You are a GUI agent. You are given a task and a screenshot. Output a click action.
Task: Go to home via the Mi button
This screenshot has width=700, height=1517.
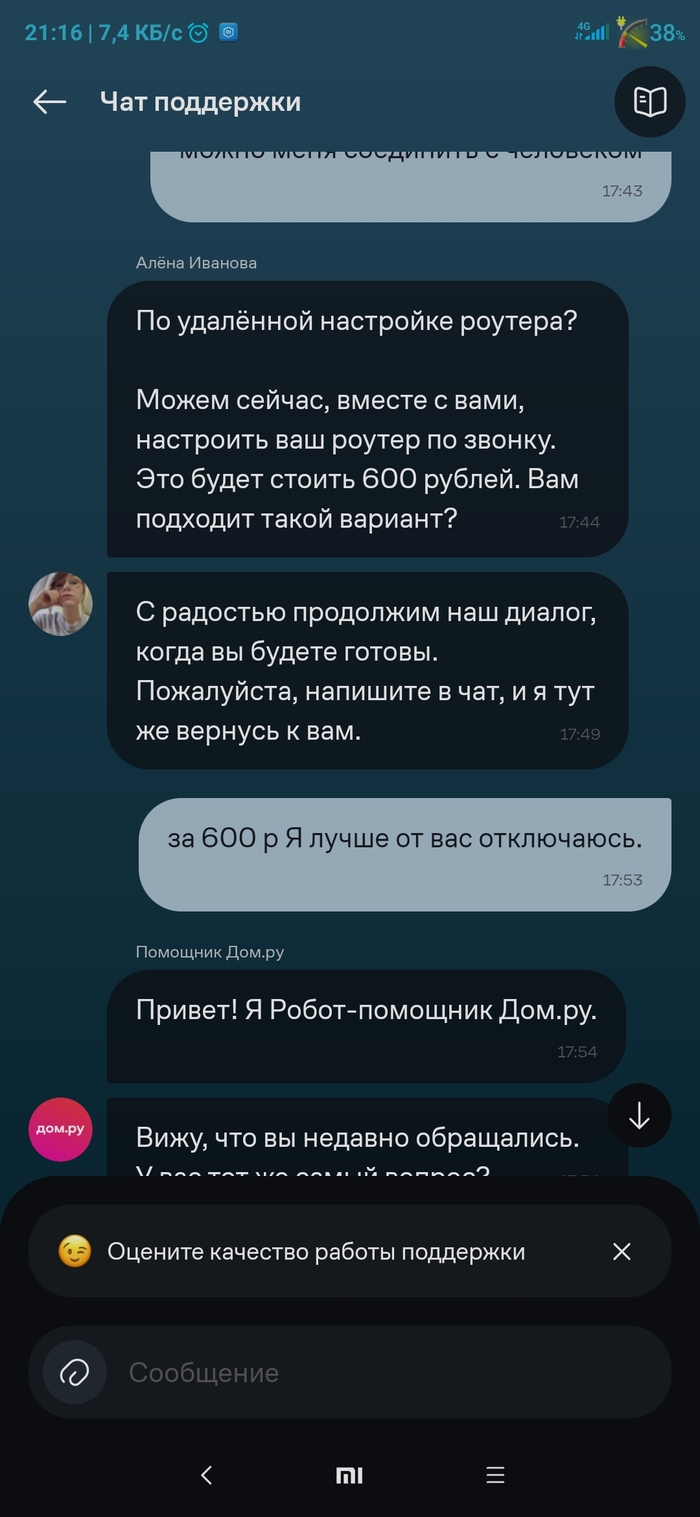(x=349, y=1475)
